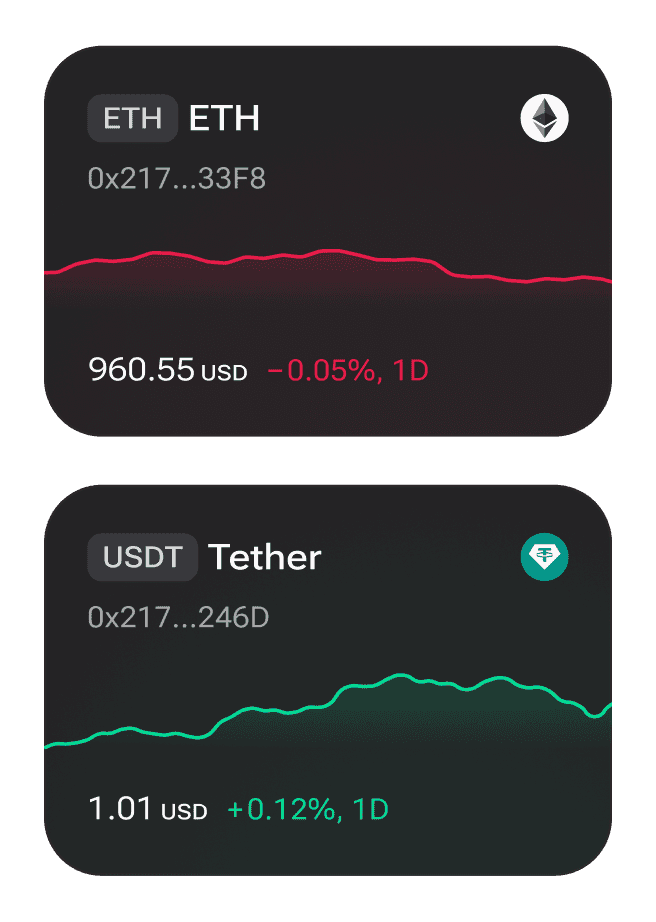Open the Tether USDT wallet card
Viewport: 656px width, 922px height.
coord(327,680)
